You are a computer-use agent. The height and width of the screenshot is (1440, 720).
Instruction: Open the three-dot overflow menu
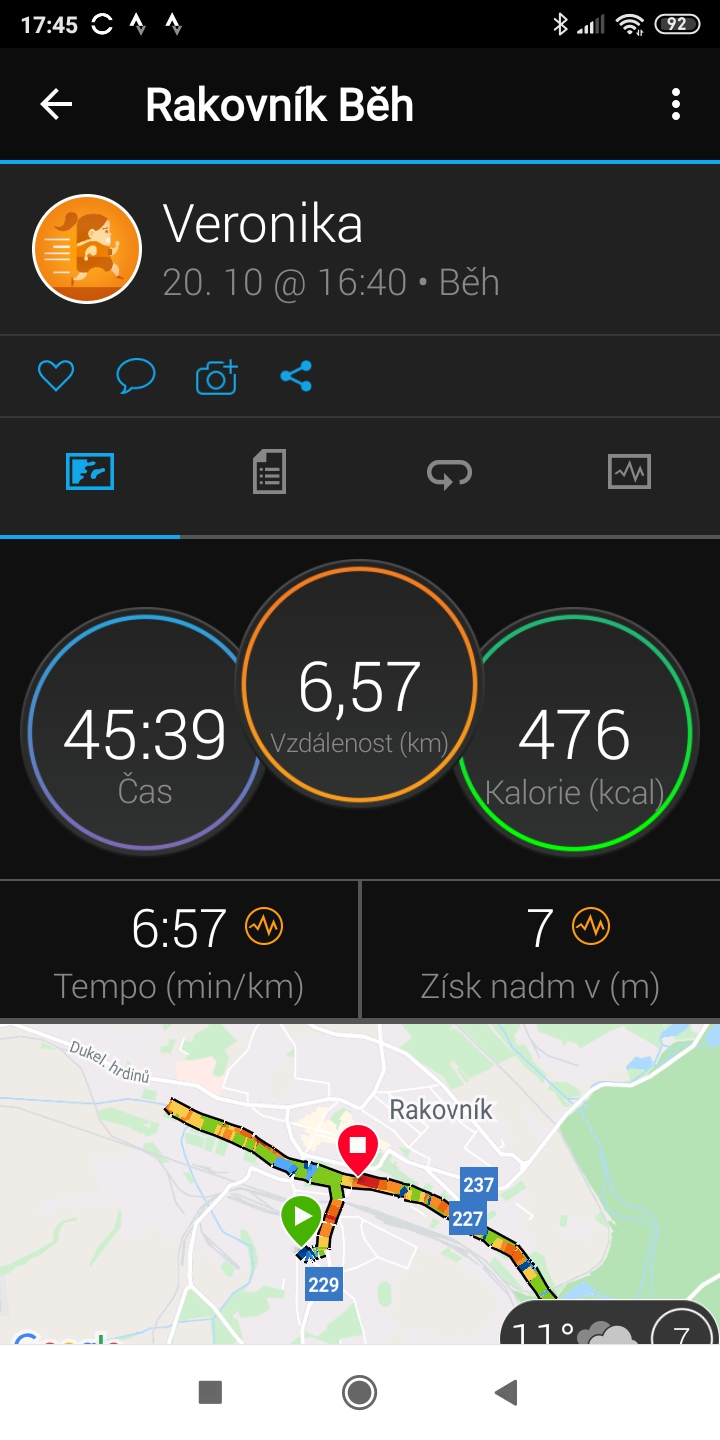pyautogui.click(x=676, y=105)
